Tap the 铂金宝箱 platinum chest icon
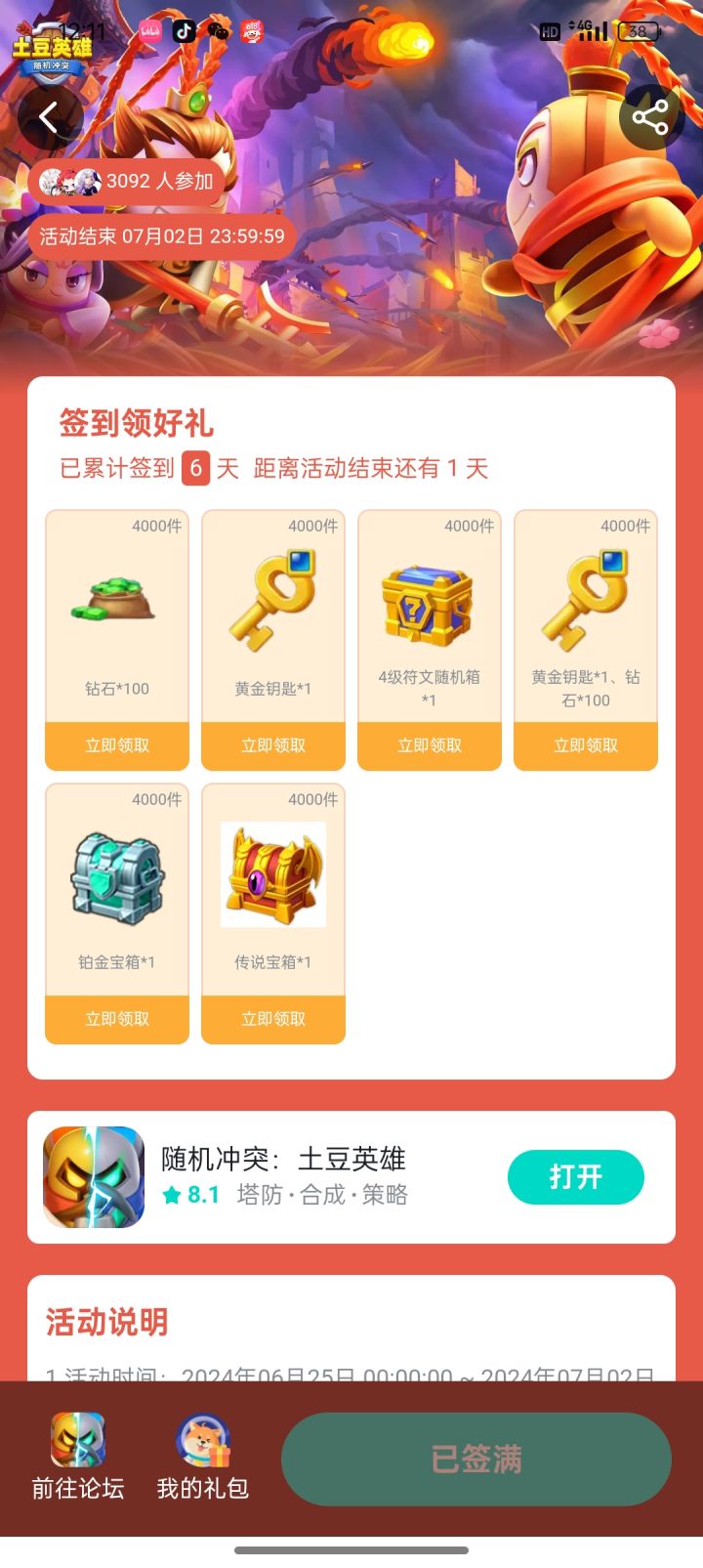Screen dimensions: 703x1568 pos(116,874)
